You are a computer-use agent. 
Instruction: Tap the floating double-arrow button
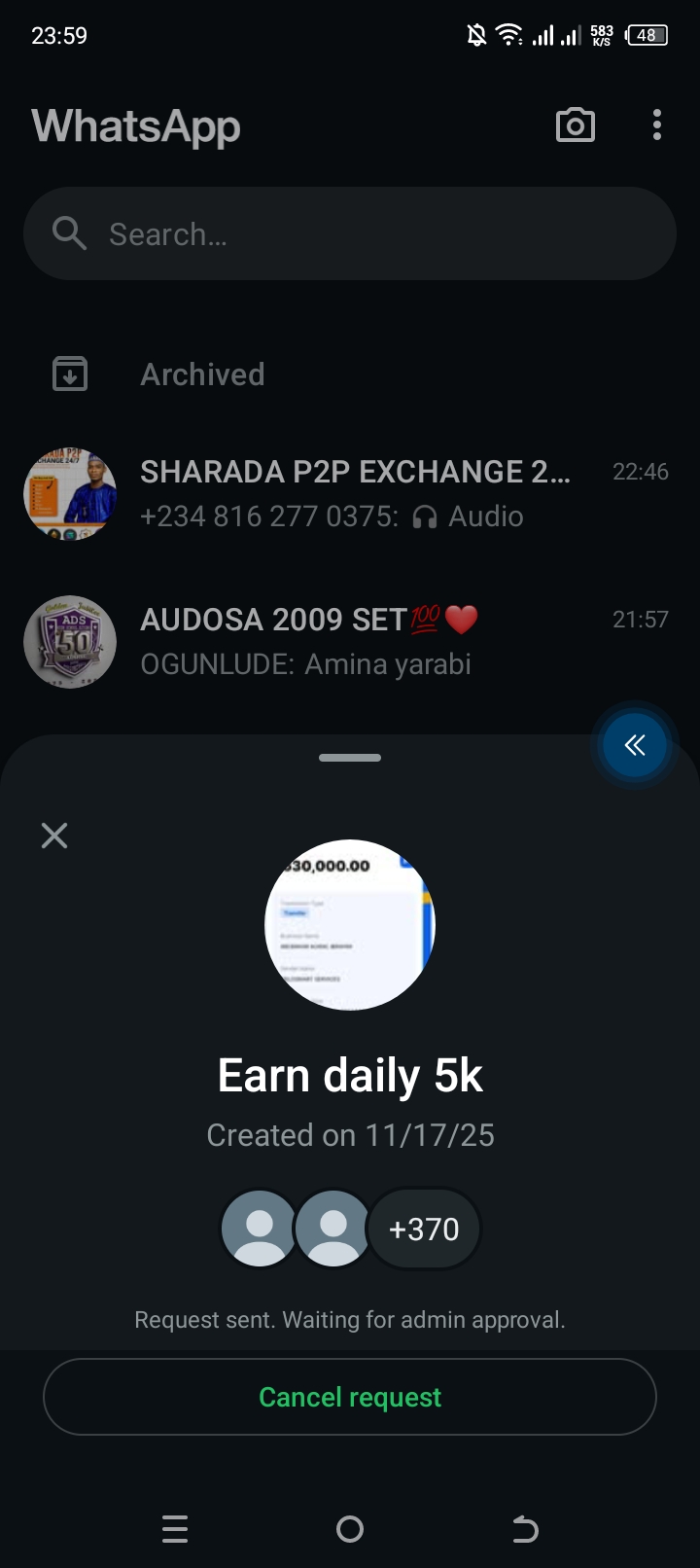pyautogui.click(x=635, y=746)
